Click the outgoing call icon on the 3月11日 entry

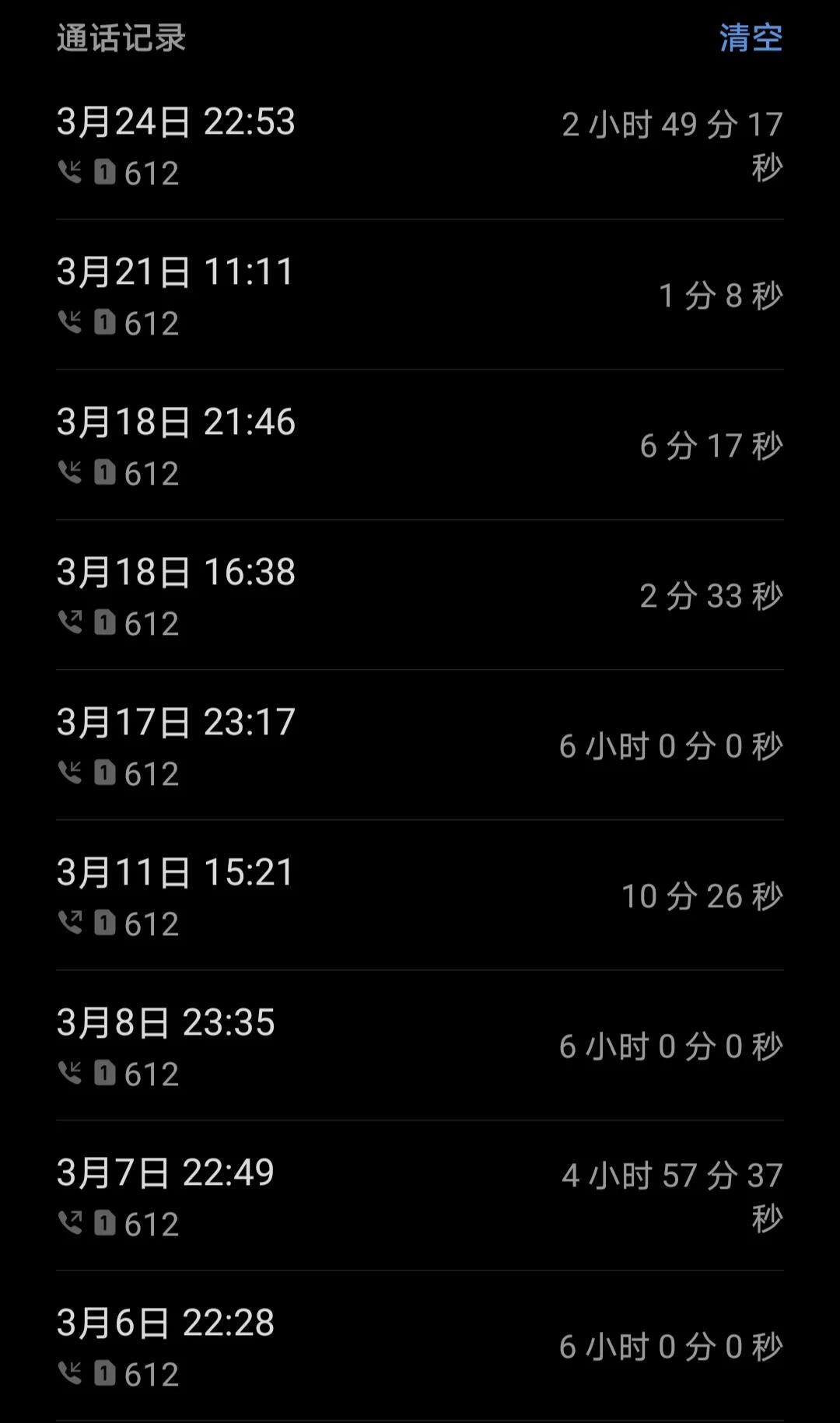point(71,923)
